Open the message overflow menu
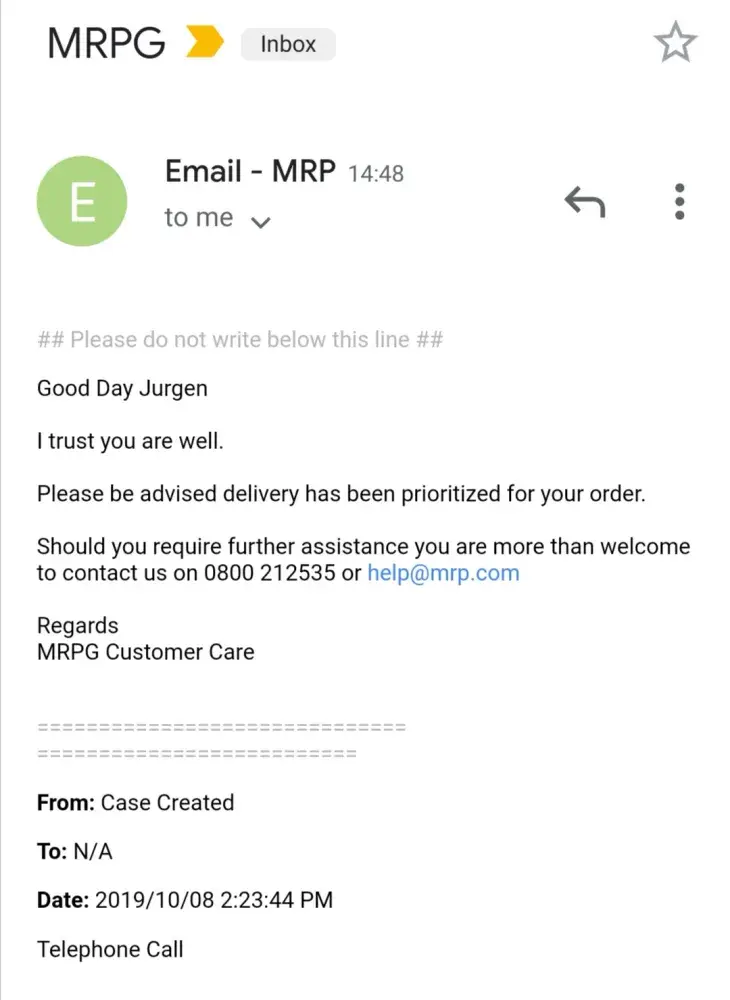 (679, 202)
